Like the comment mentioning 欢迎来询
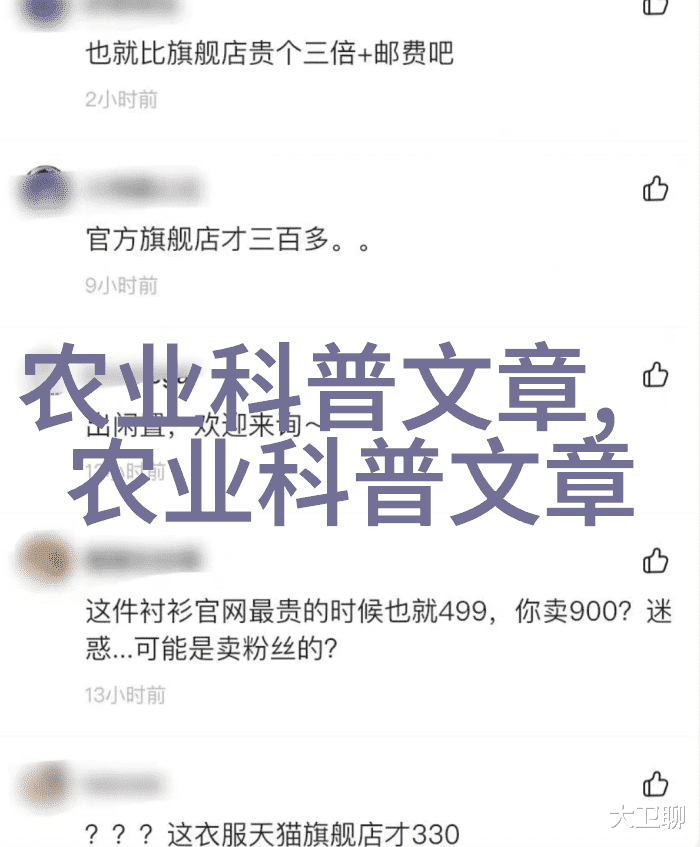 pos(655,375)
